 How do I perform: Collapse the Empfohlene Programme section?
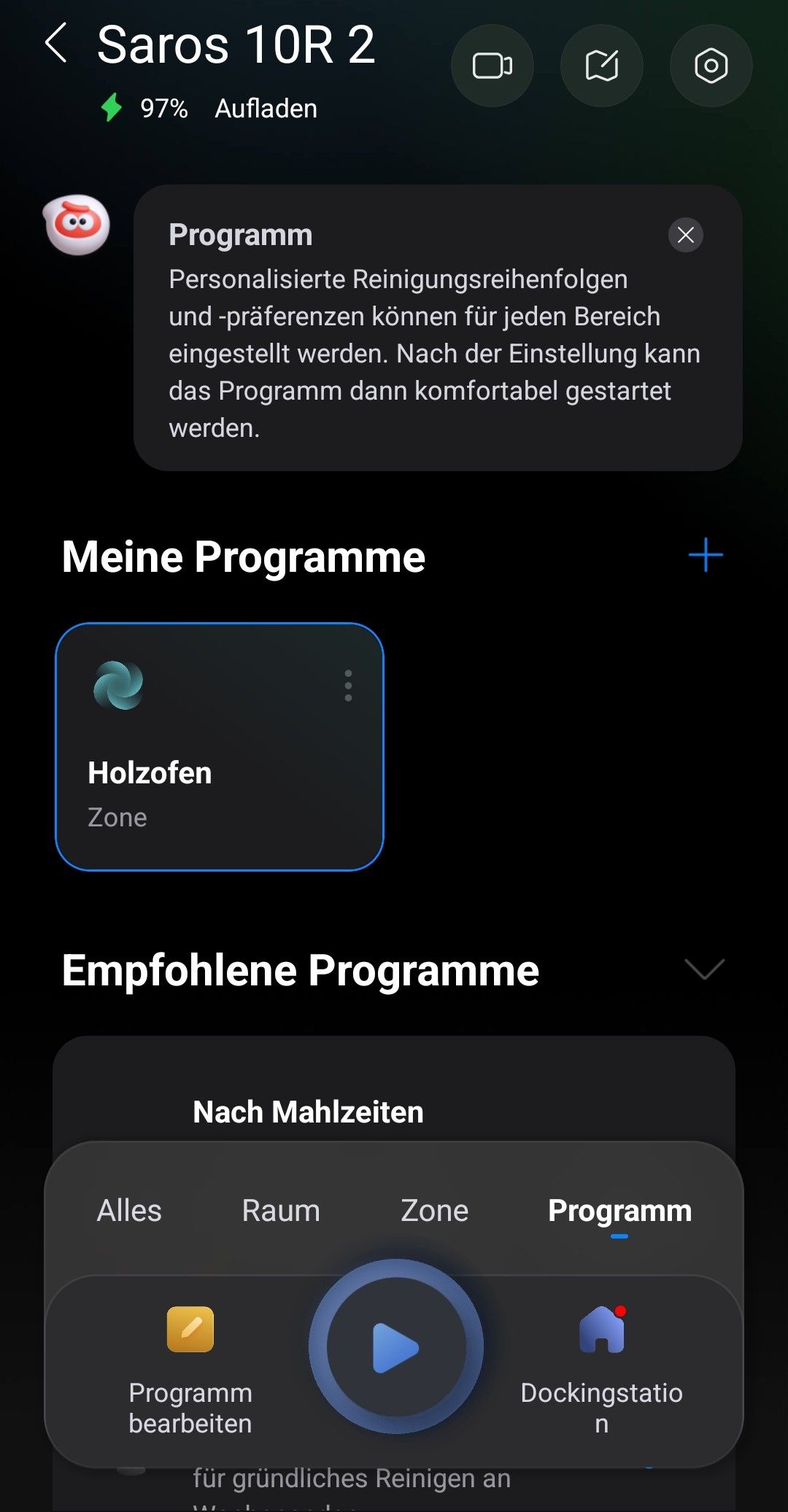(x=704, y=970)
